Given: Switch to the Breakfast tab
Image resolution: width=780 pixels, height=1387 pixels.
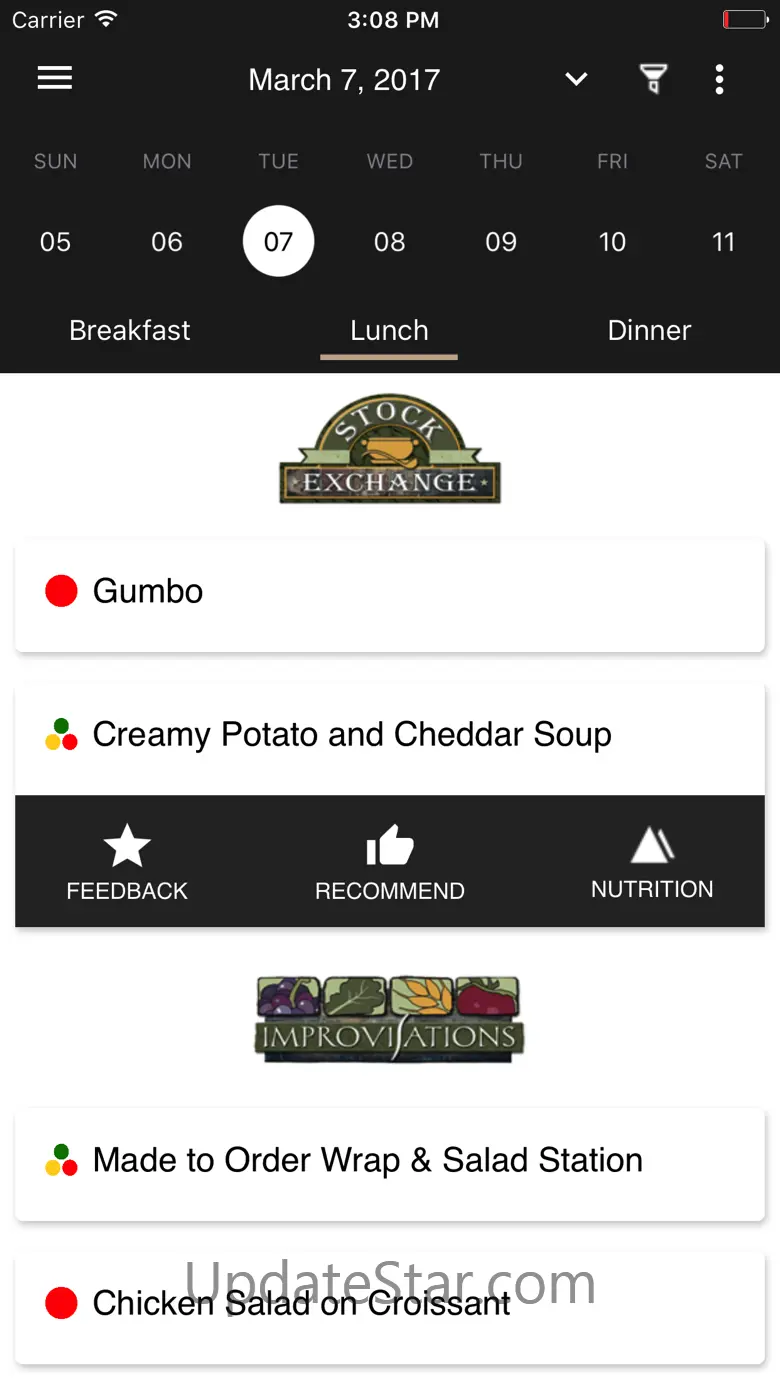Looking at the screenshot, I should point(130,331).
